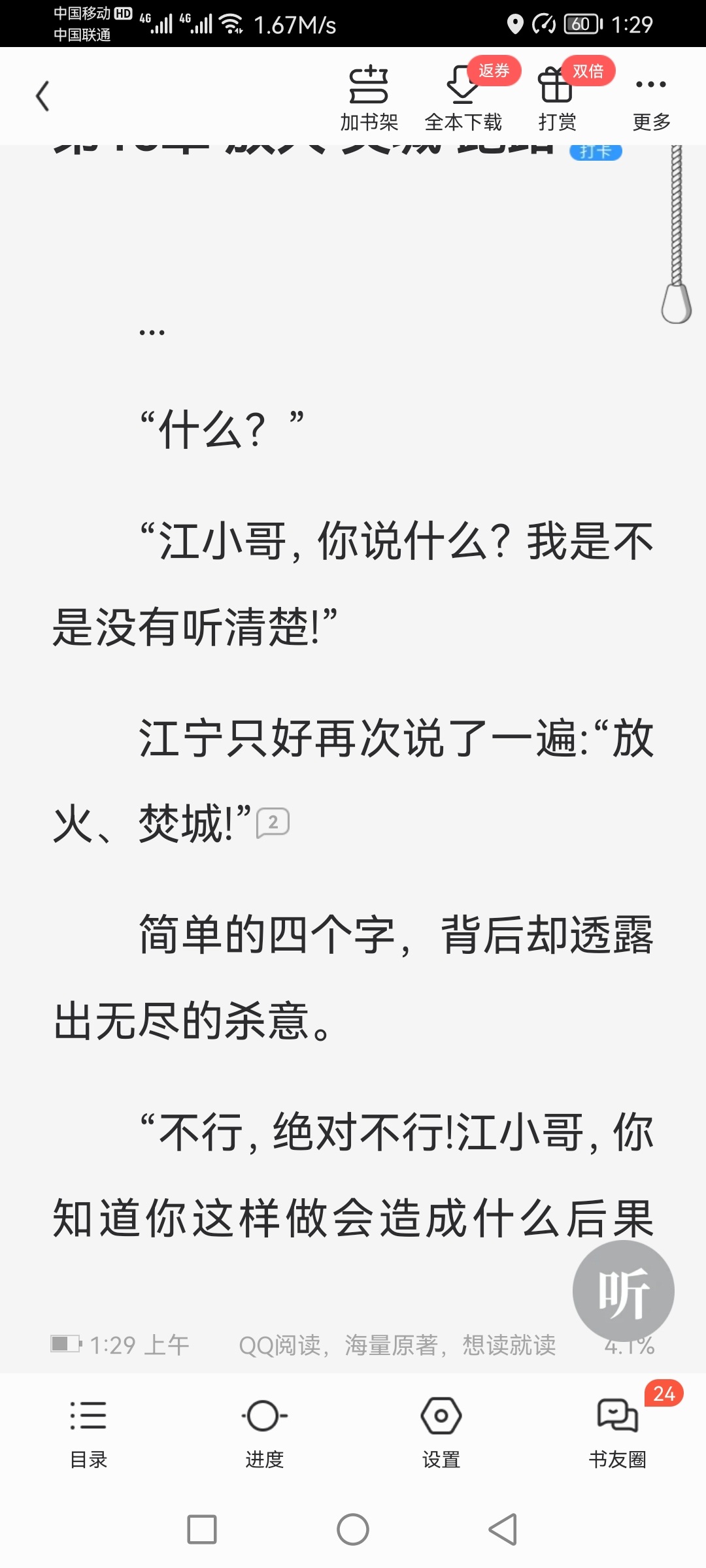The image size is (706, 1568).
Task: Tap the blue 打卡 check-in badge
Action: tap(596, 152)
